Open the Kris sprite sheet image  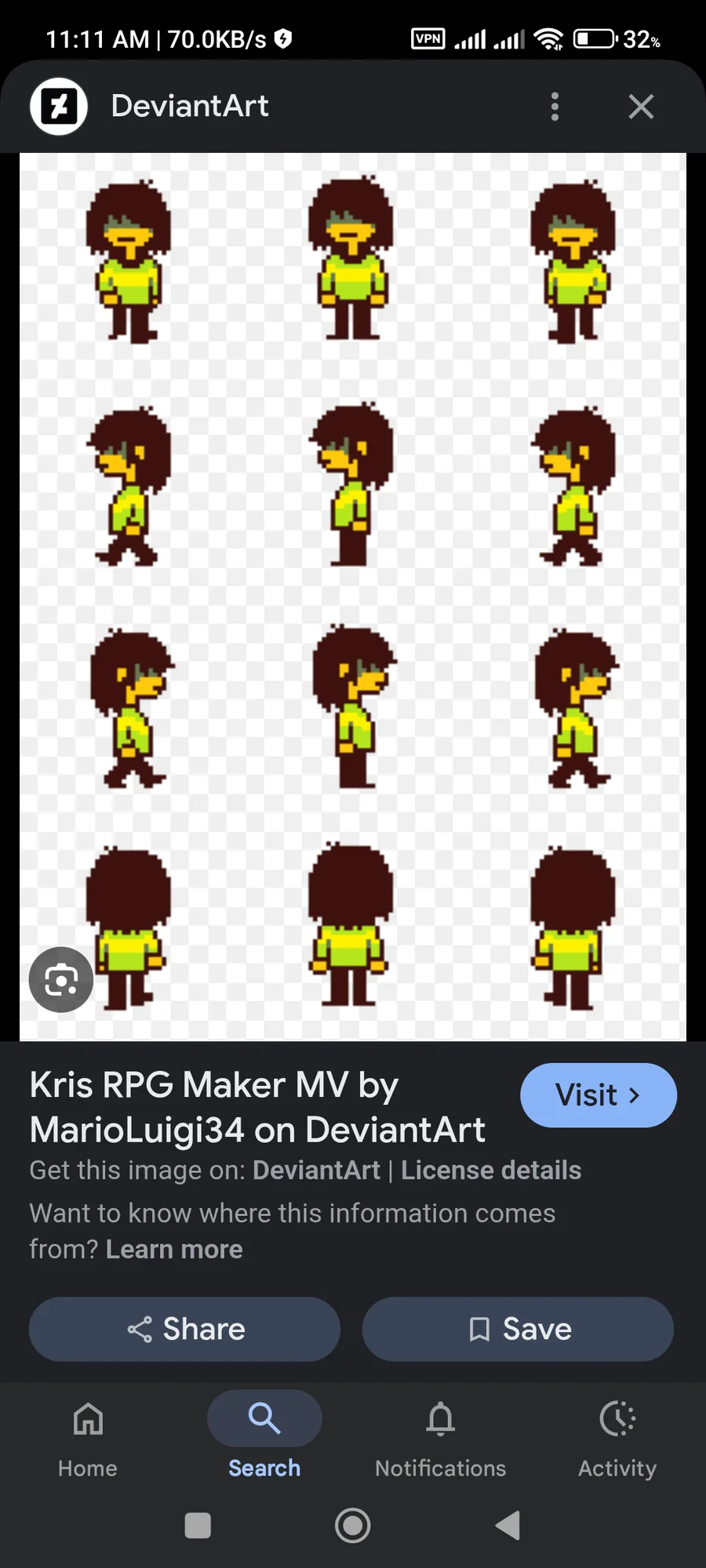click(x=353, y=596)
